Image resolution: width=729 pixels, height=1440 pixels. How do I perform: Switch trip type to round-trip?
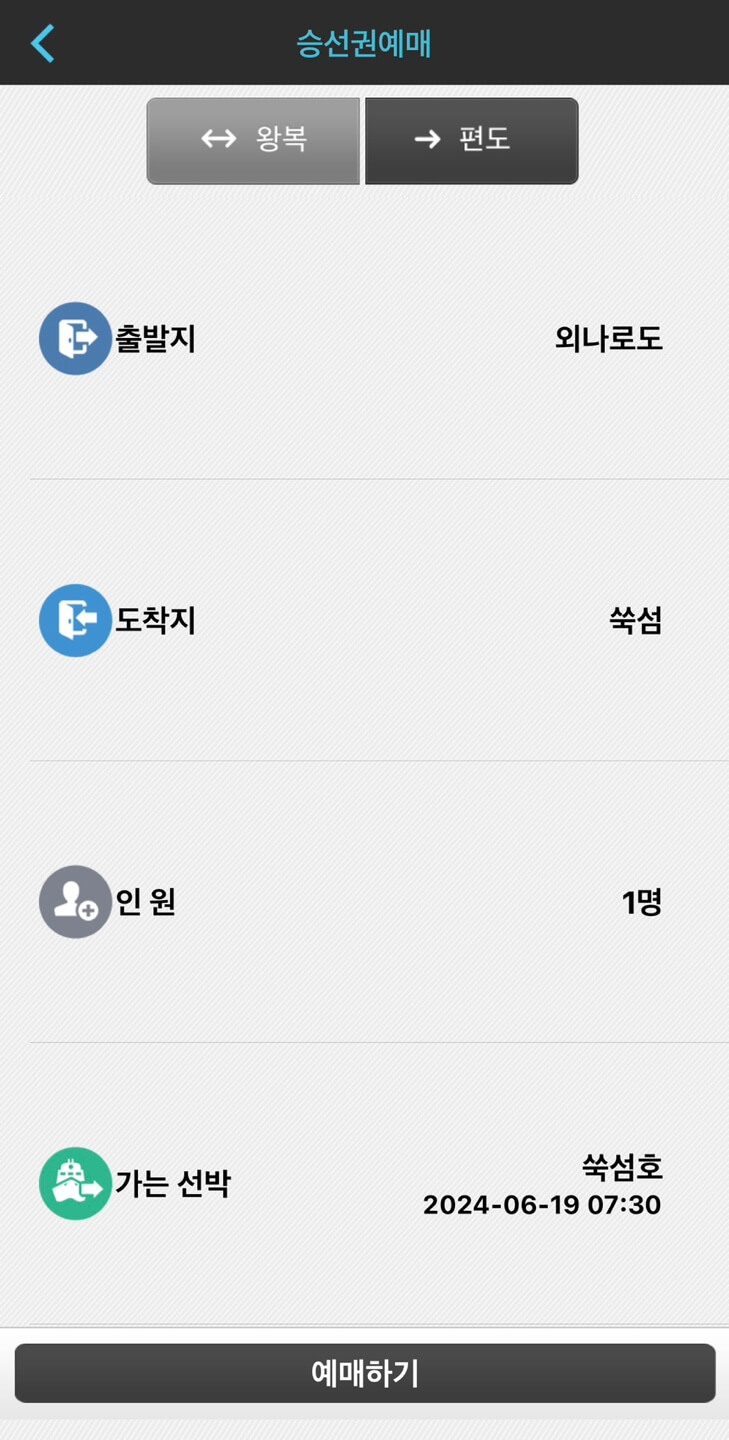(x=252, y=141)
